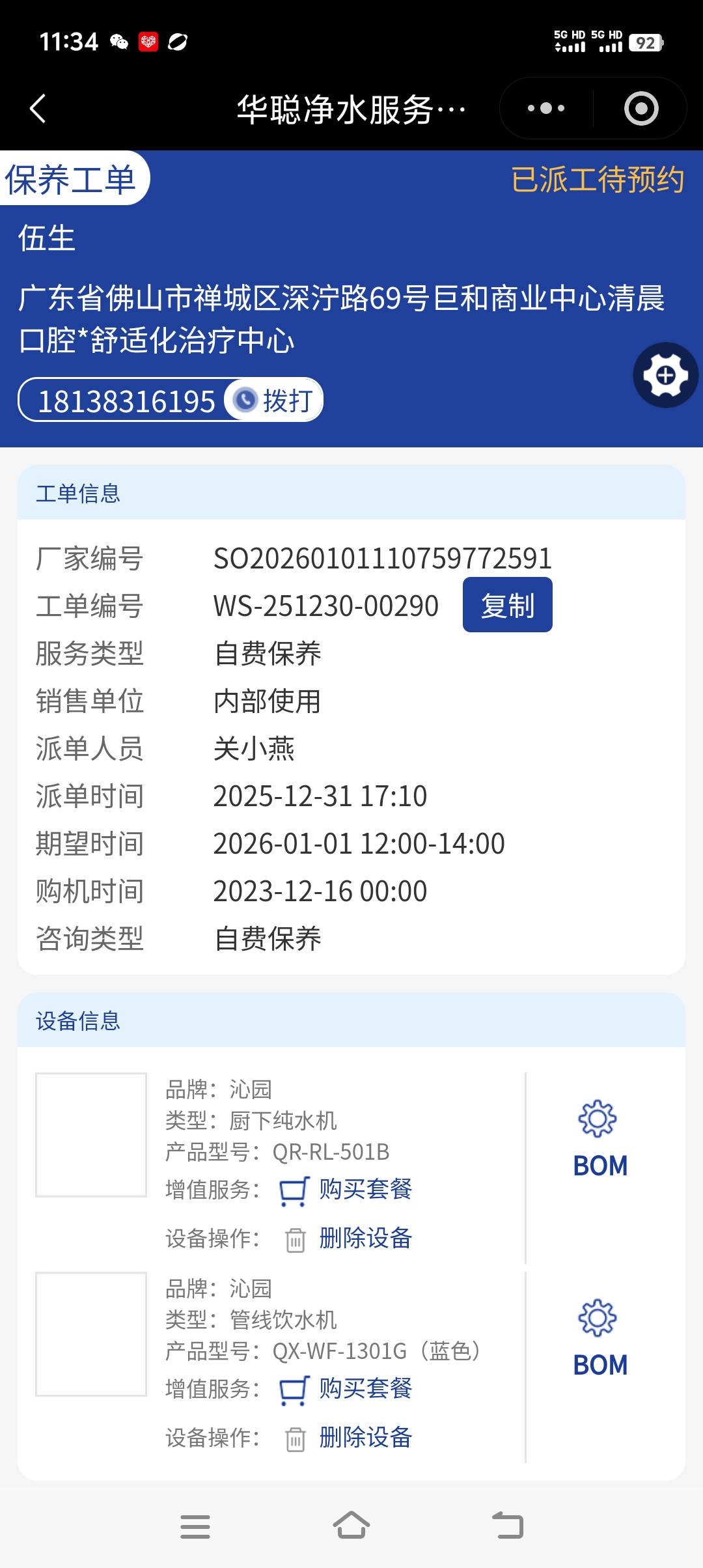Screen dimensions: 703x1568
Task: Open BOM for the QR-RL-501B device
Action: pos(600,1140)
